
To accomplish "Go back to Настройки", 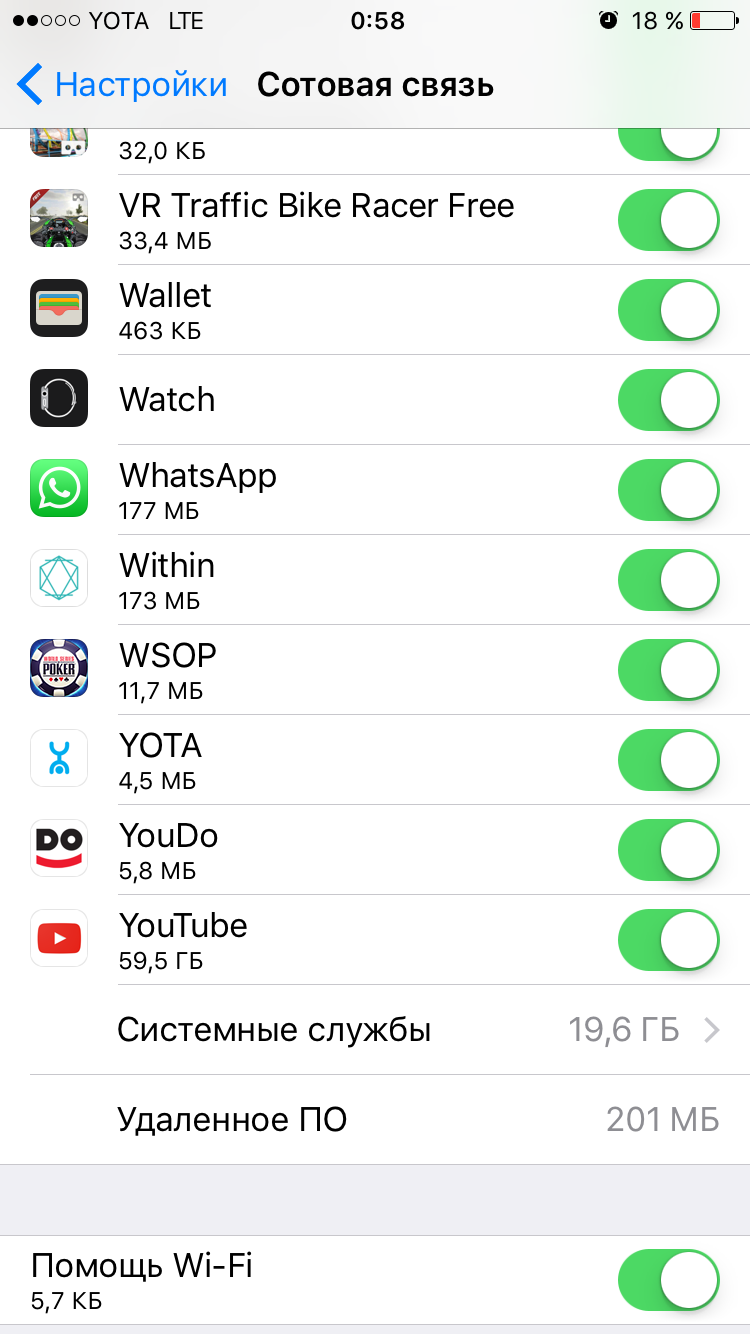I will click(x=122, y=85).
